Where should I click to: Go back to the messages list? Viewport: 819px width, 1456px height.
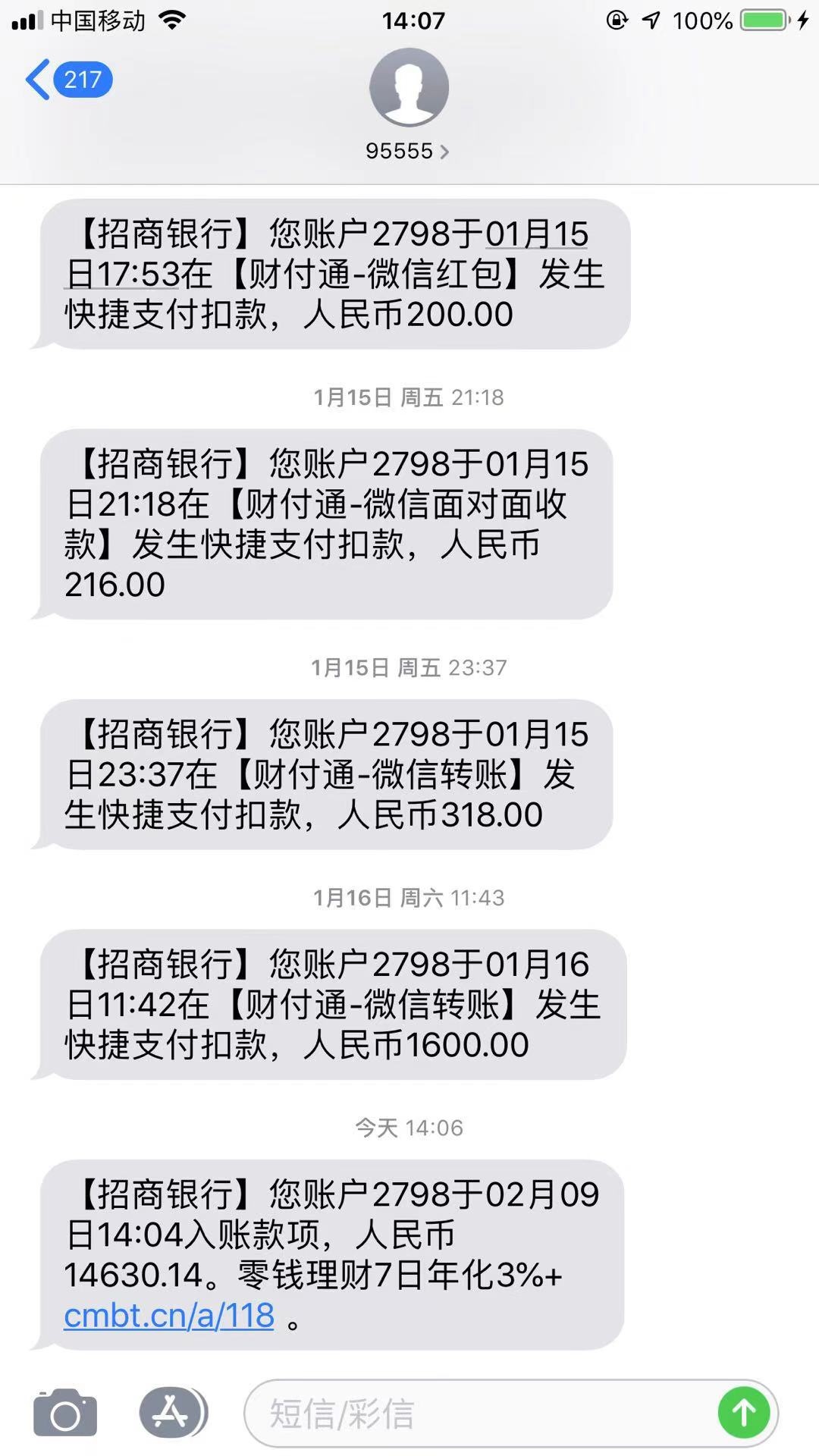pyautogui.click(x=68, y=80)
